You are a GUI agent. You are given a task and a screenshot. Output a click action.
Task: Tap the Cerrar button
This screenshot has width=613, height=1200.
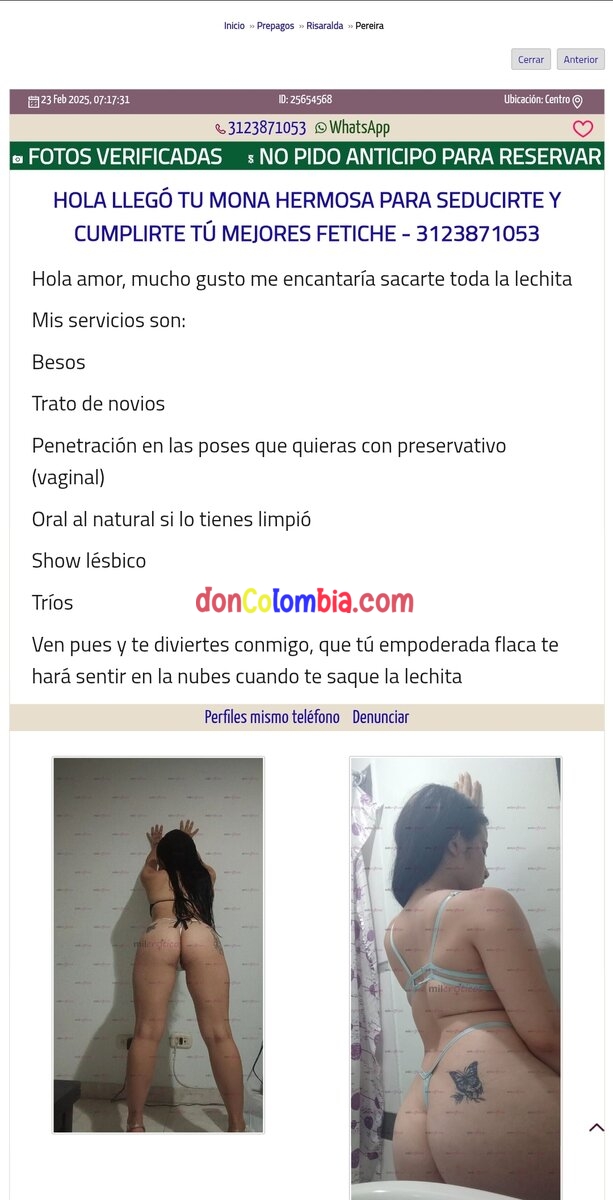pyautogui.click(x=531, y=60)
